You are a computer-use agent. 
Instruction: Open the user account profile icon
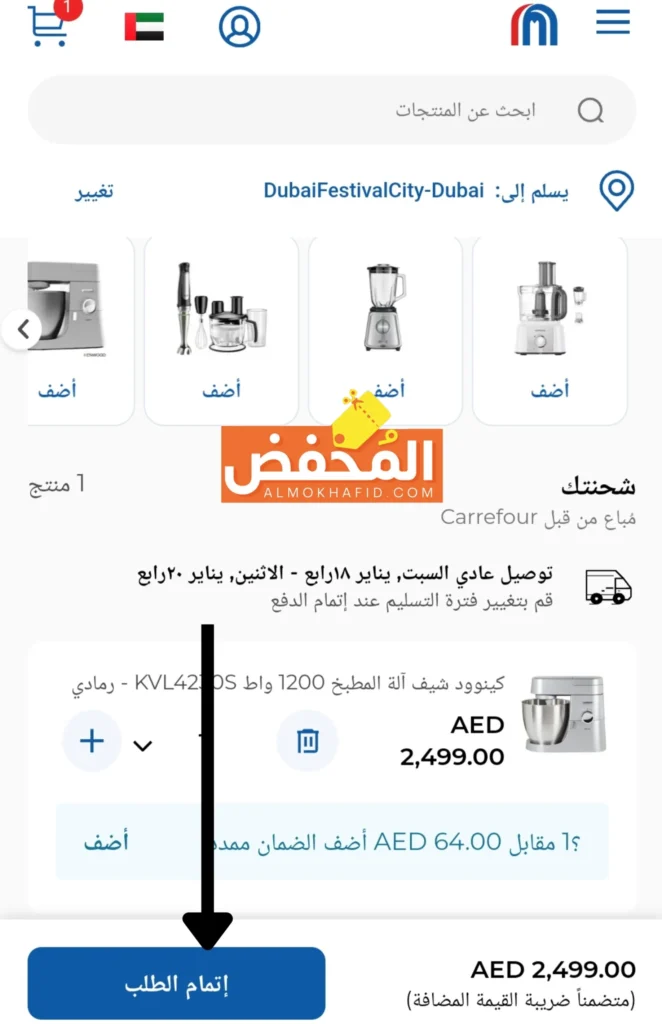pyautogui.click(x=239, y=27)
